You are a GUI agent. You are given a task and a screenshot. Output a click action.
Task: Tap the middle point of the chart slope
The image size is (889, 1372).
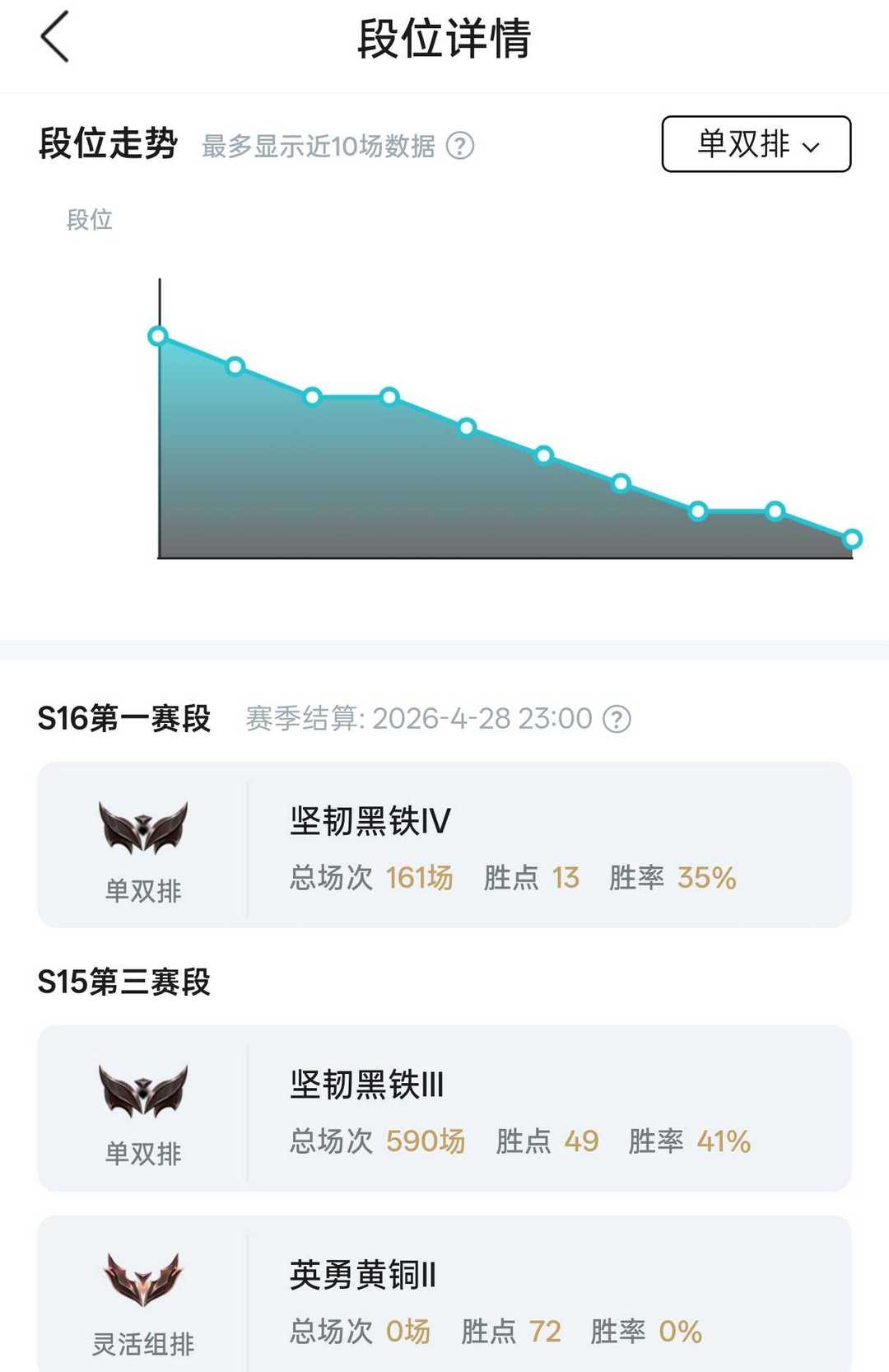pos(543,454)
